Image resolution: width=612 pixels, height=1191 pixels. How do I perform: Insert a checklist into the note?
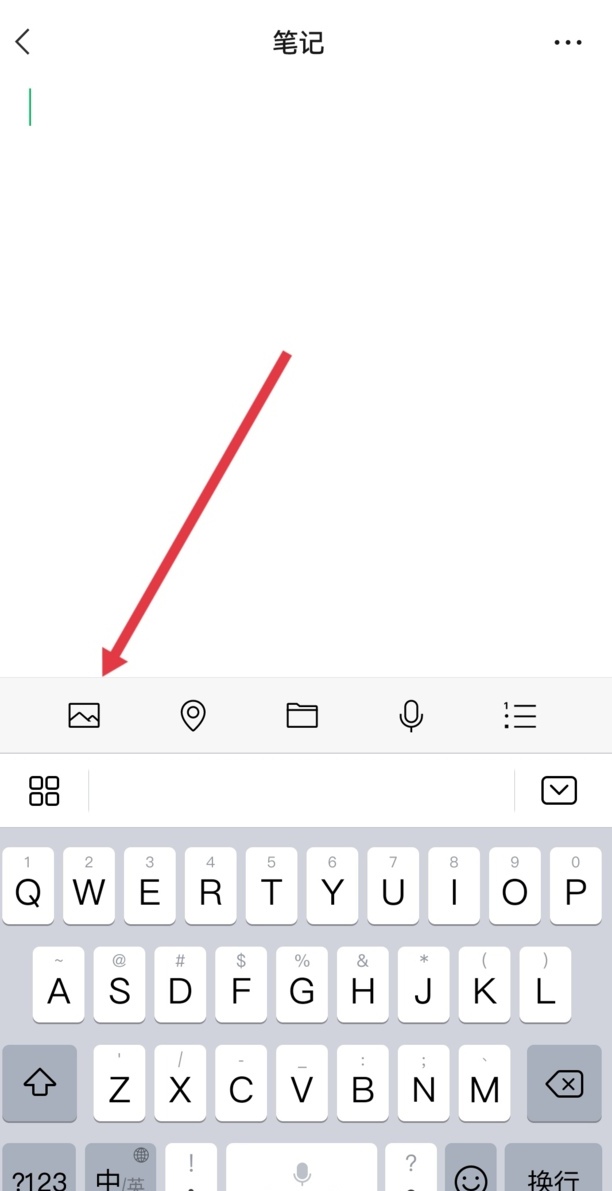520,715
